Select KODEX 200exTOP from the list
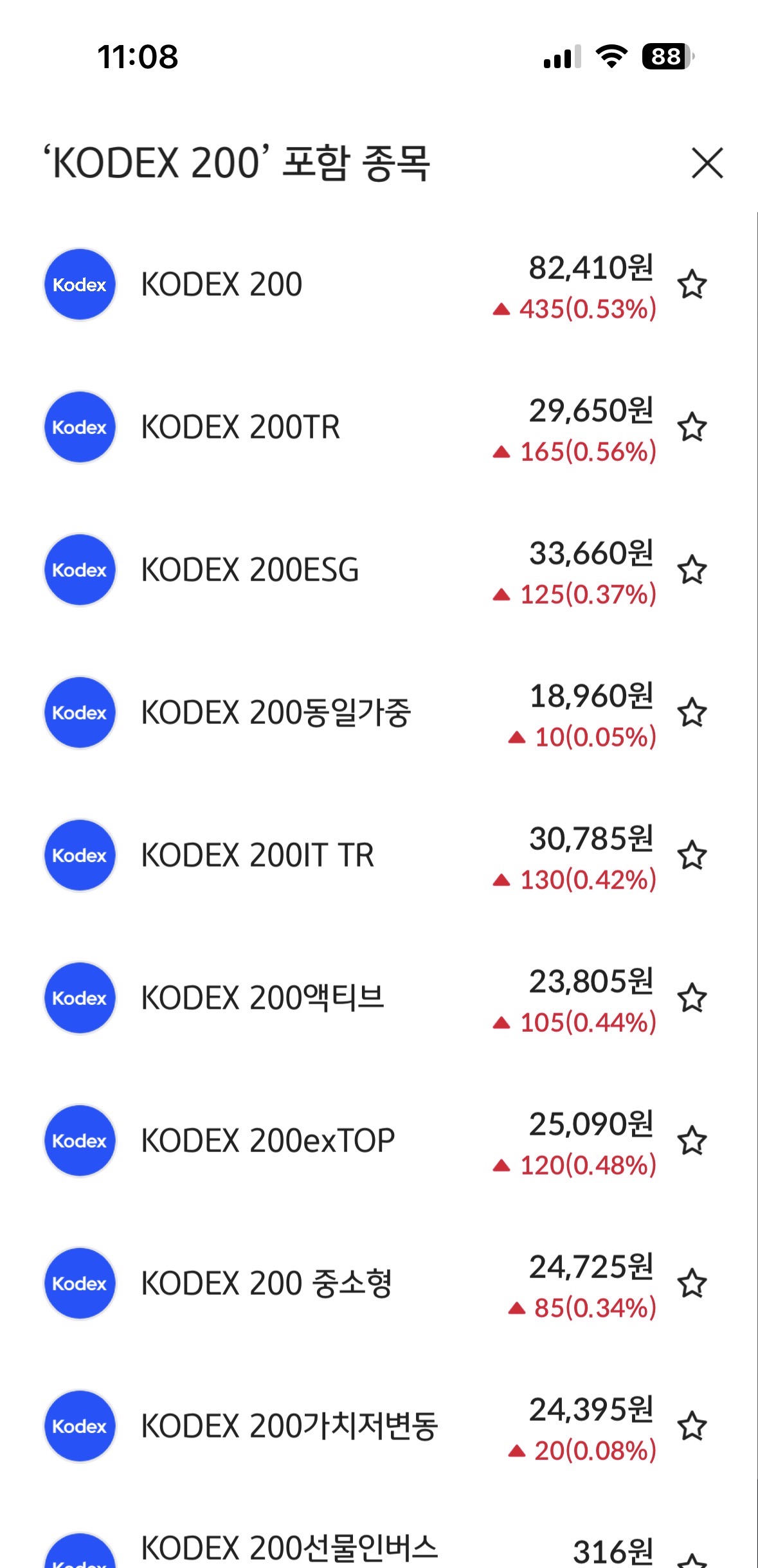758x1568 pixels. [267, 1140]
